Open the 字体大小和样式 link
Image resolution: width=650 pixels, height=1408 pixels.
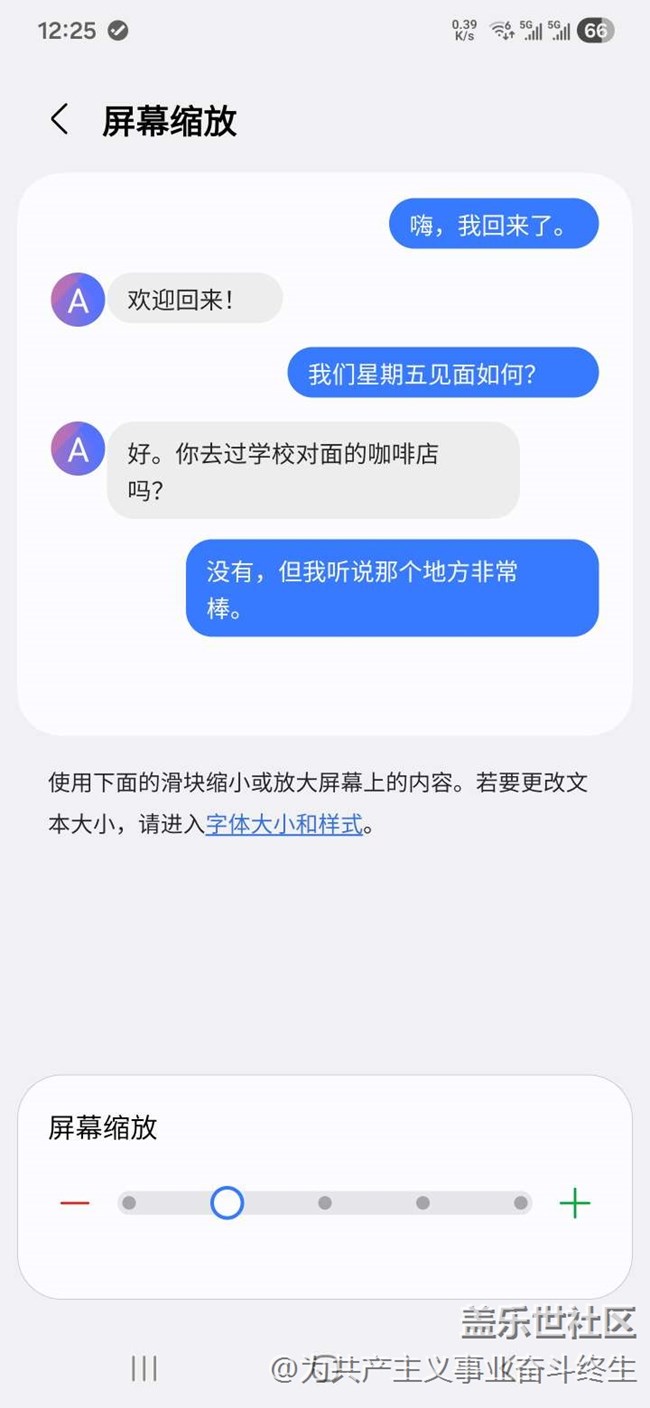tap(284, 826)
